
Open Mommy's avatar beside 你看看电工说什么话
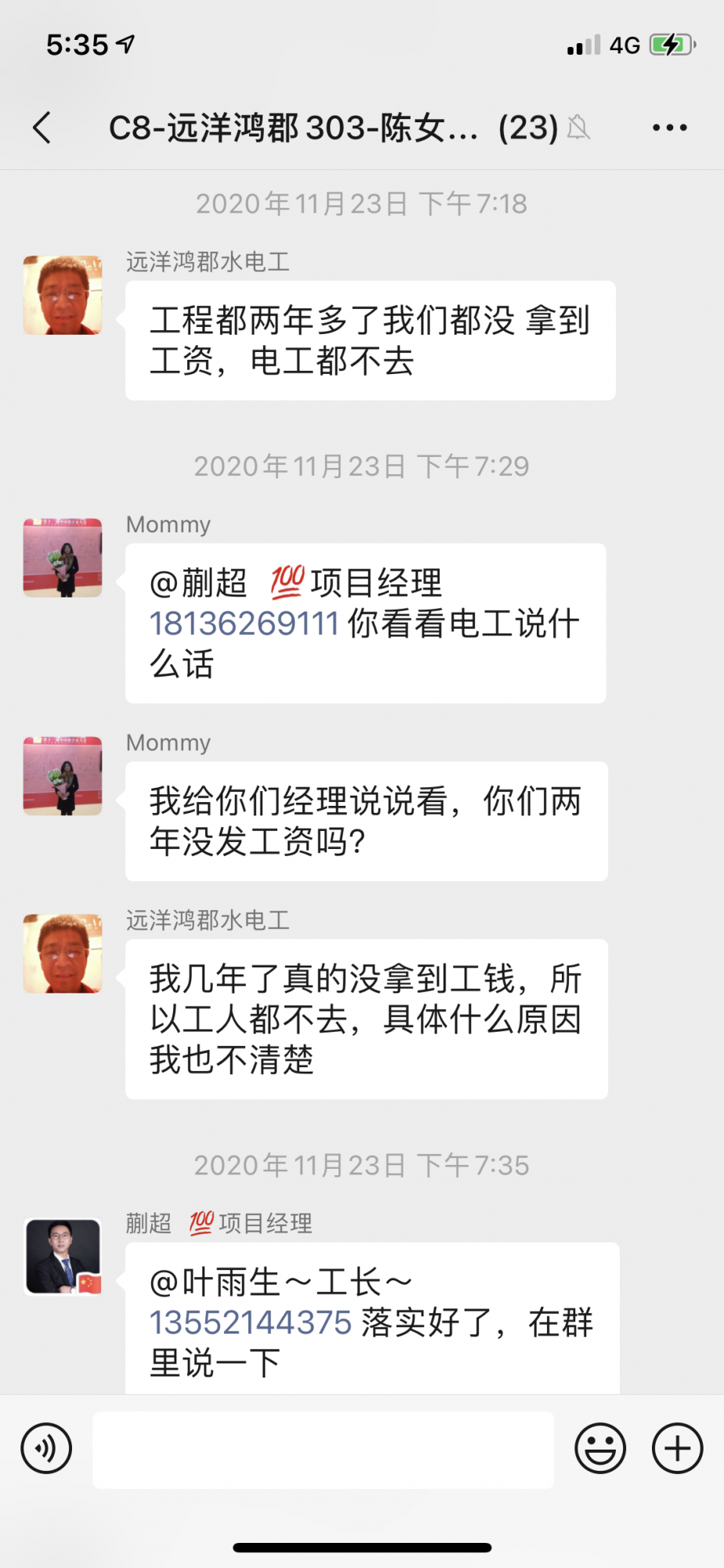point(63,558)
